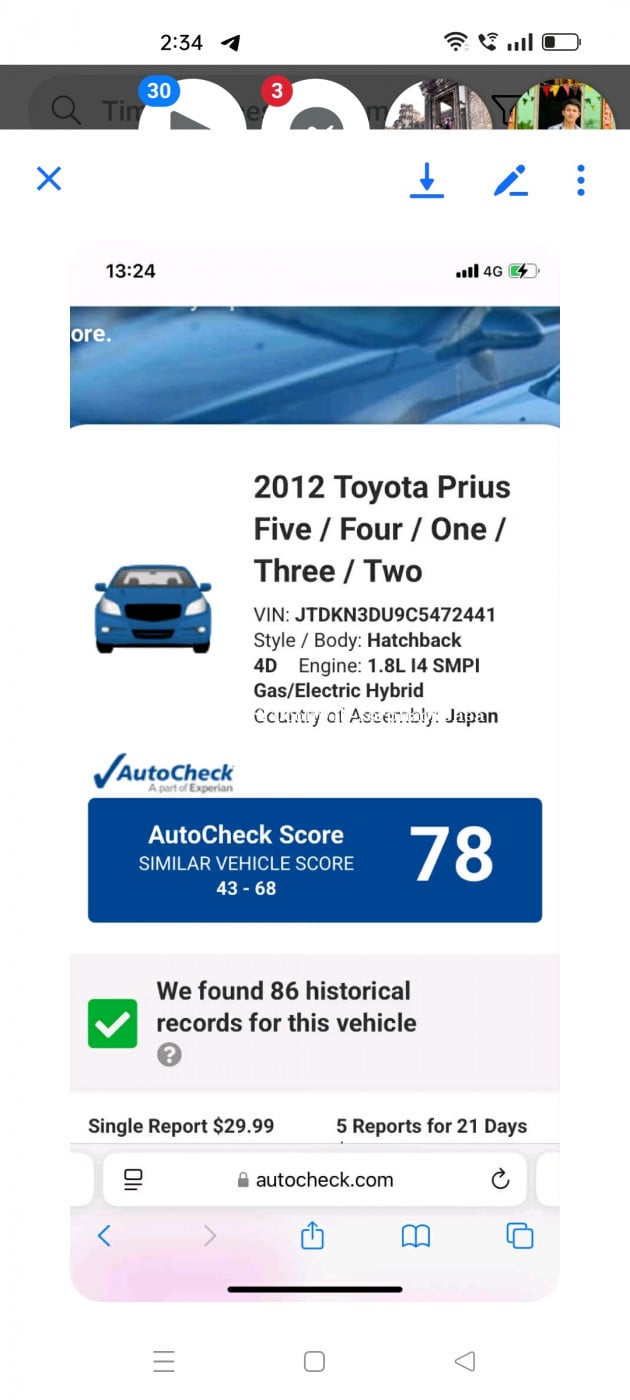
Task: Tap the system back button
Action: tap(464, 1361)
